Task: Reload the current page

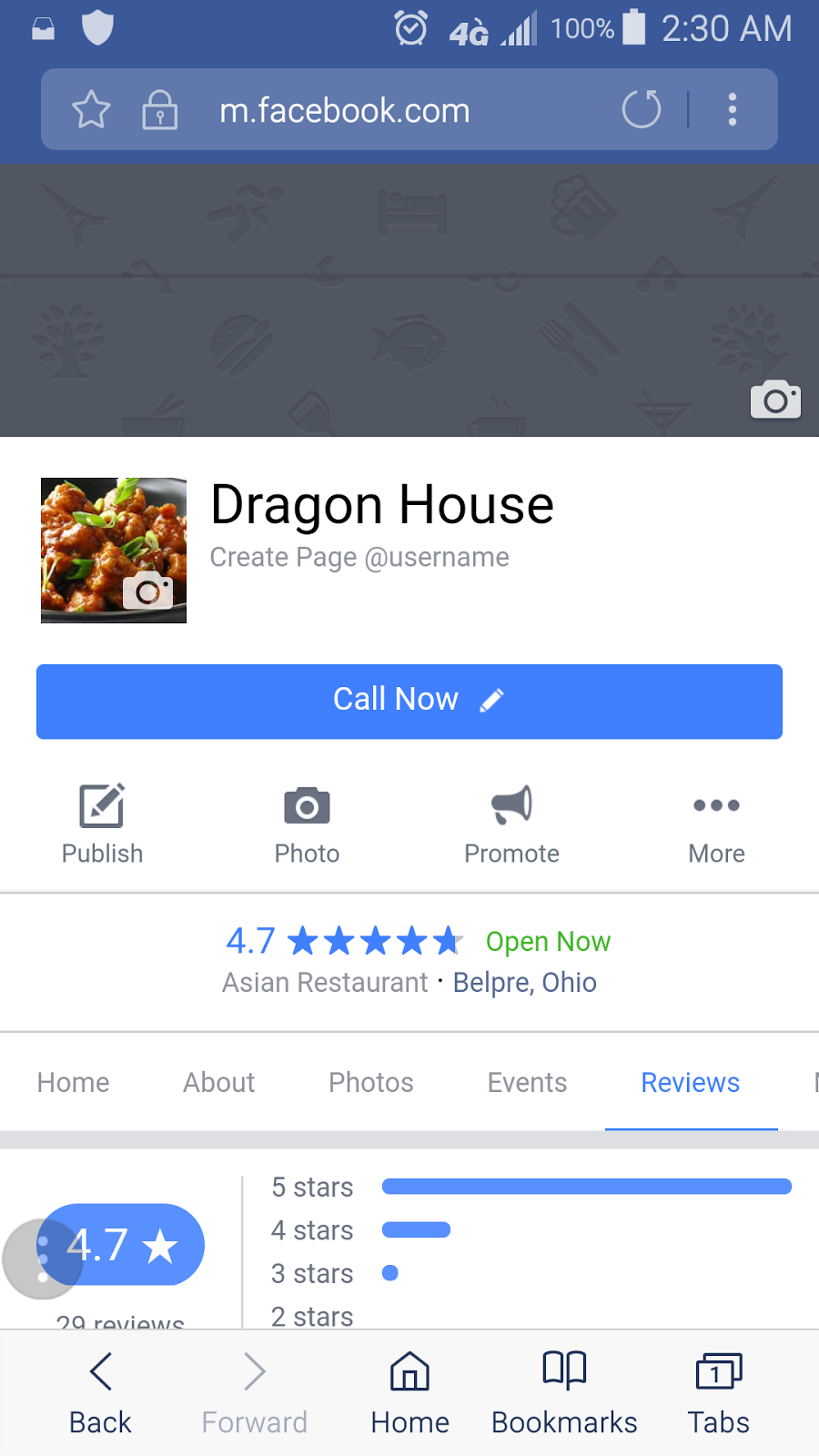Action: click(642, 110)
